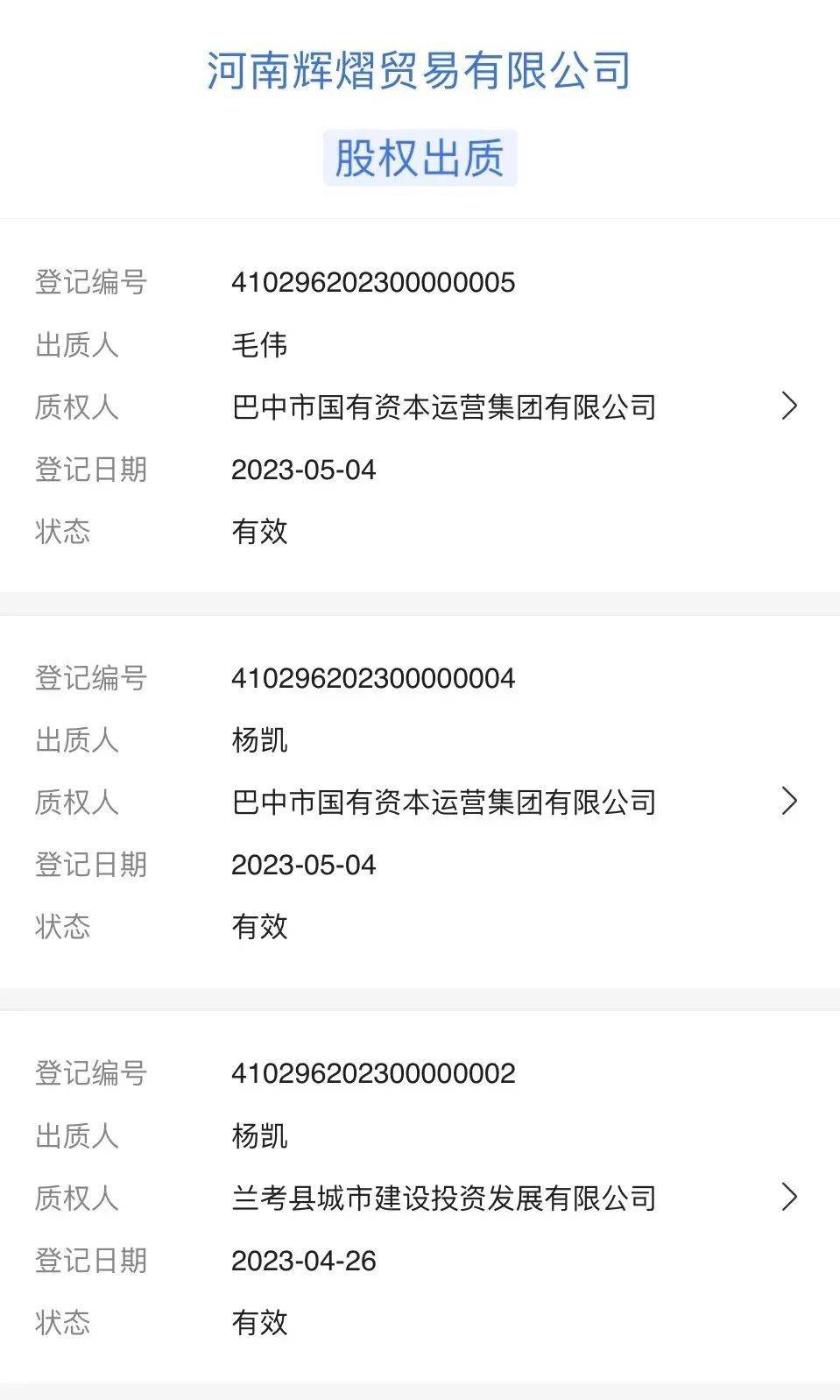This screenshot has height=1400, width=840.
Task: Click the 质权人 label in second record
Action: coord(77,800)
